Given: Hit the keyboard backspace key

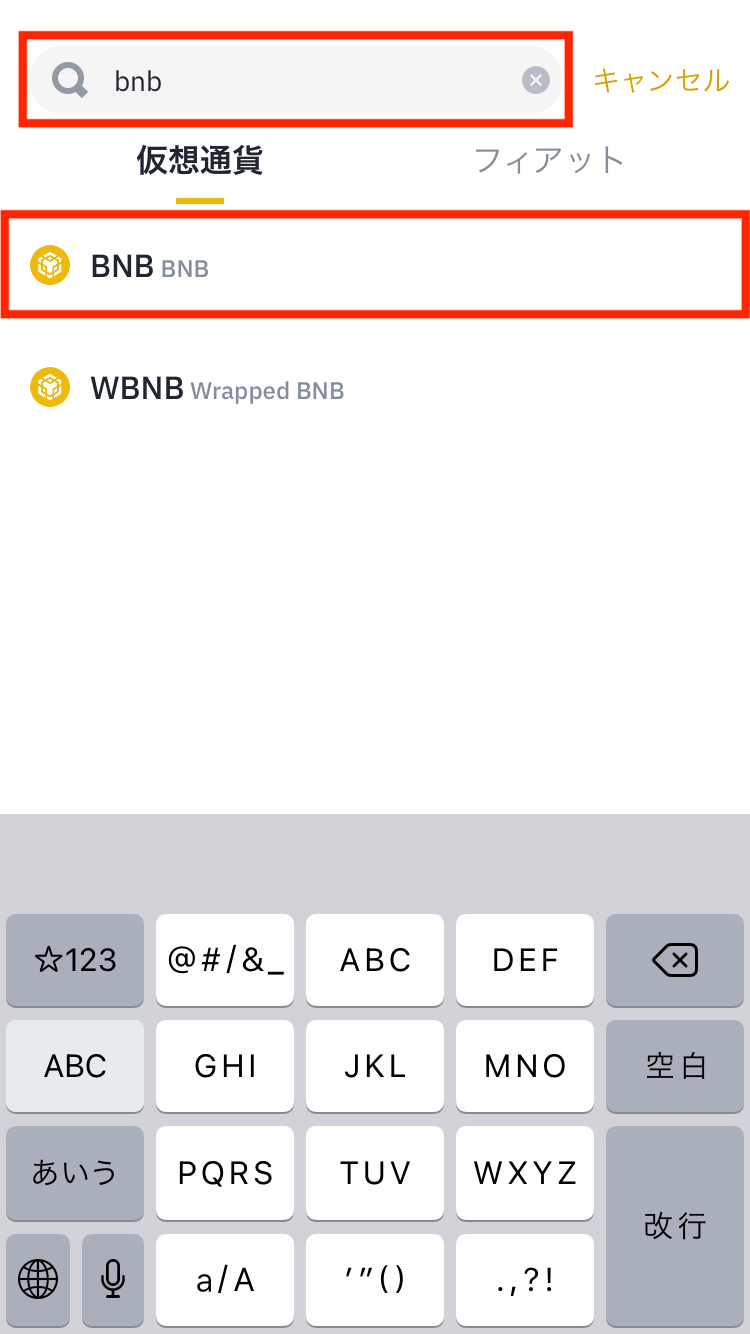Looking at the screenshot, I should pyautogui.click(x=675, y=960).
